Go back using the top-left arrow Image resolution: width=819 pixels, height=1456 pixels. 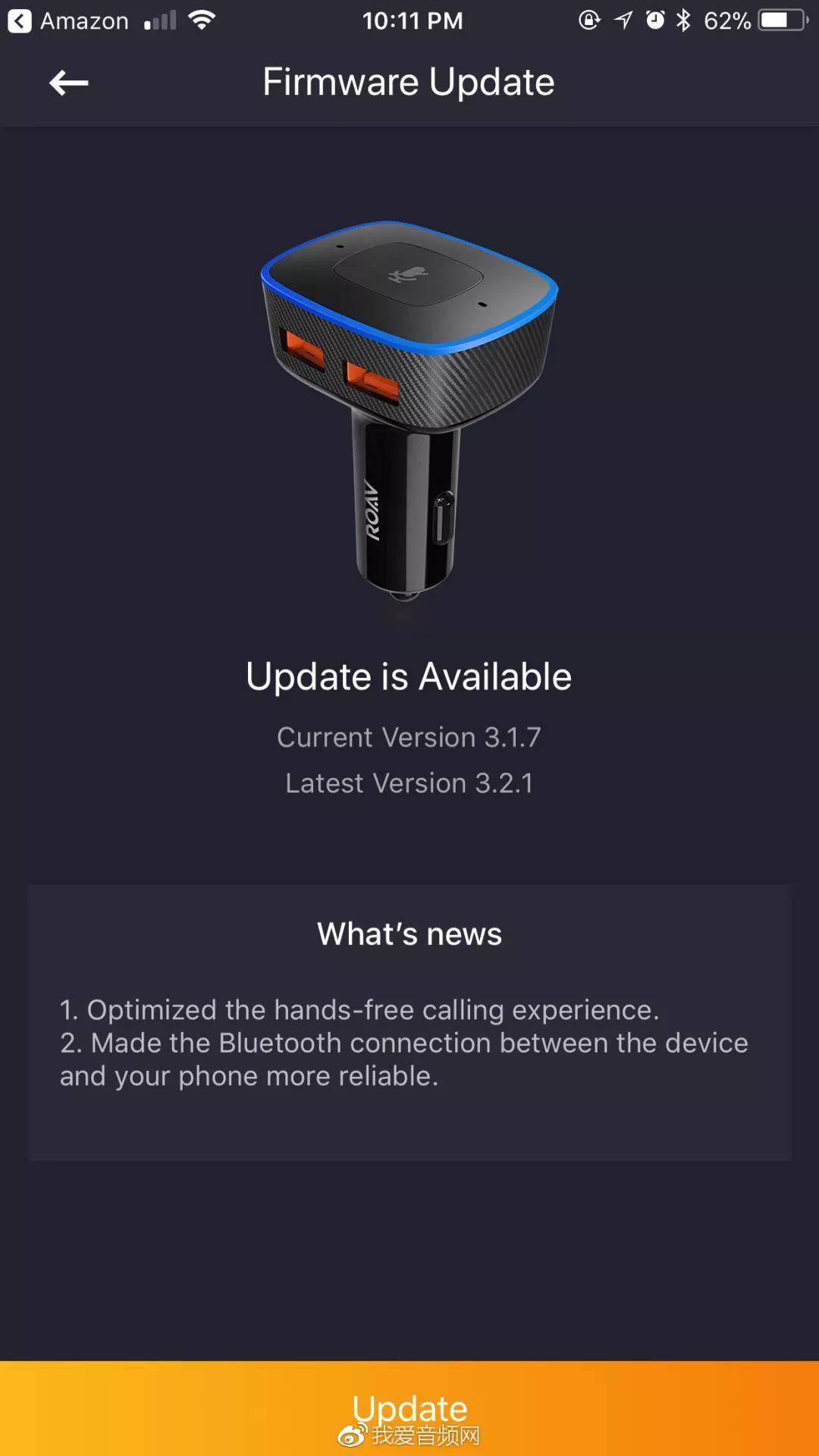68,83
